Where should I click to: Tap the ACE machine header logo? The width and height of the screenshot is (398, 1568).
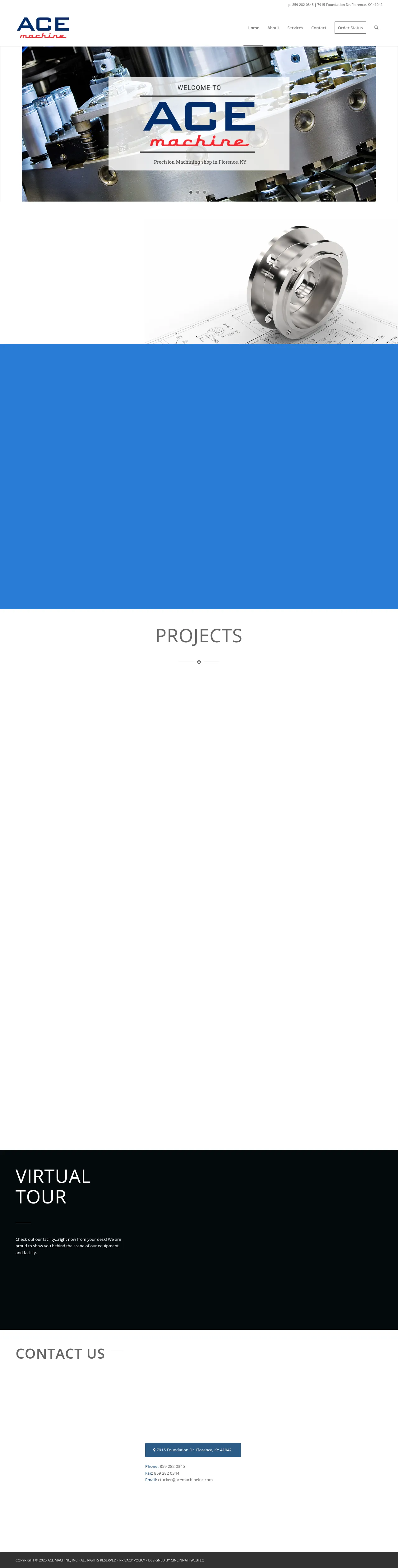(43, 28)
